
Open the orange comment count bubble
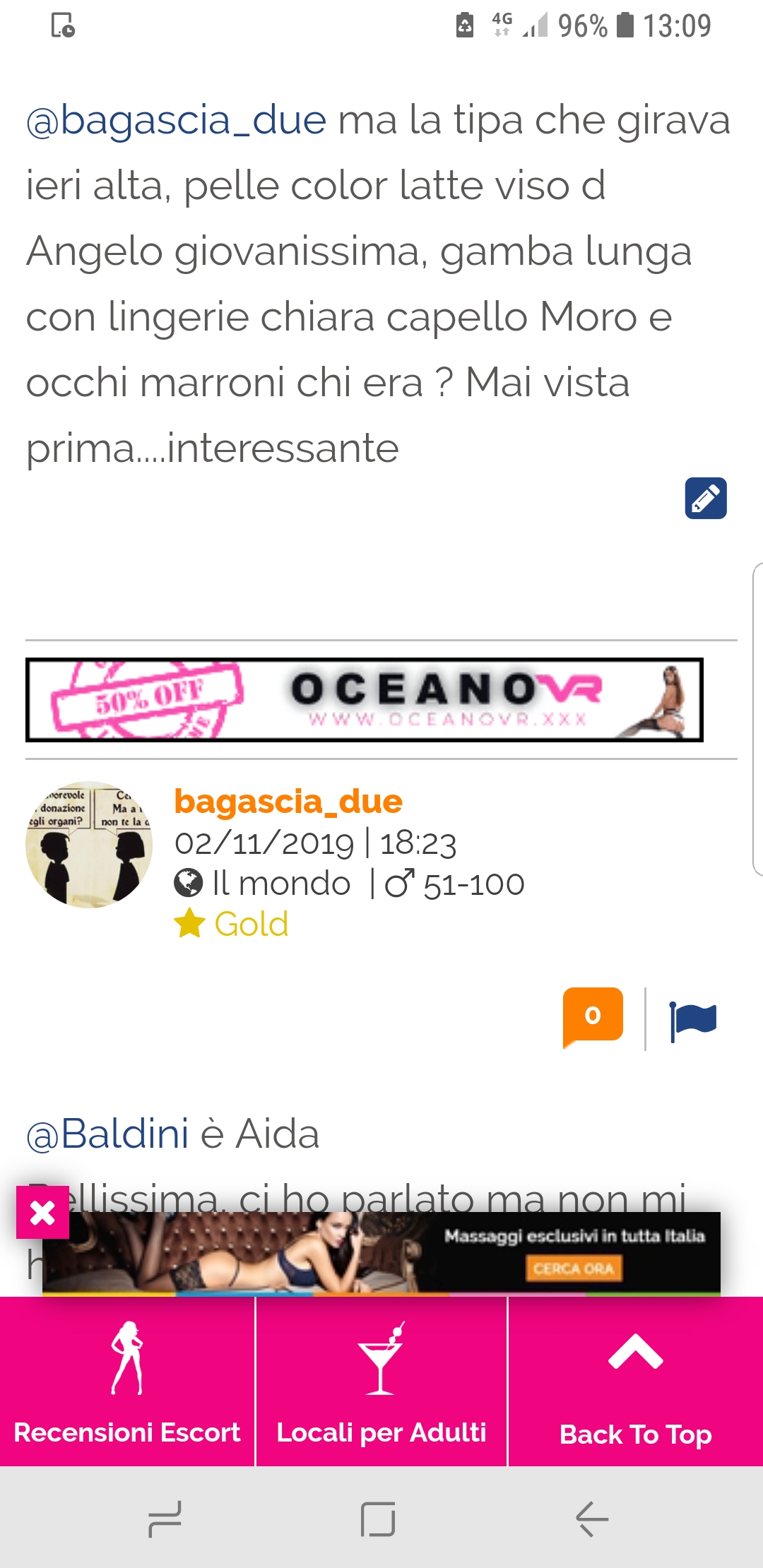coord(593,1016)
